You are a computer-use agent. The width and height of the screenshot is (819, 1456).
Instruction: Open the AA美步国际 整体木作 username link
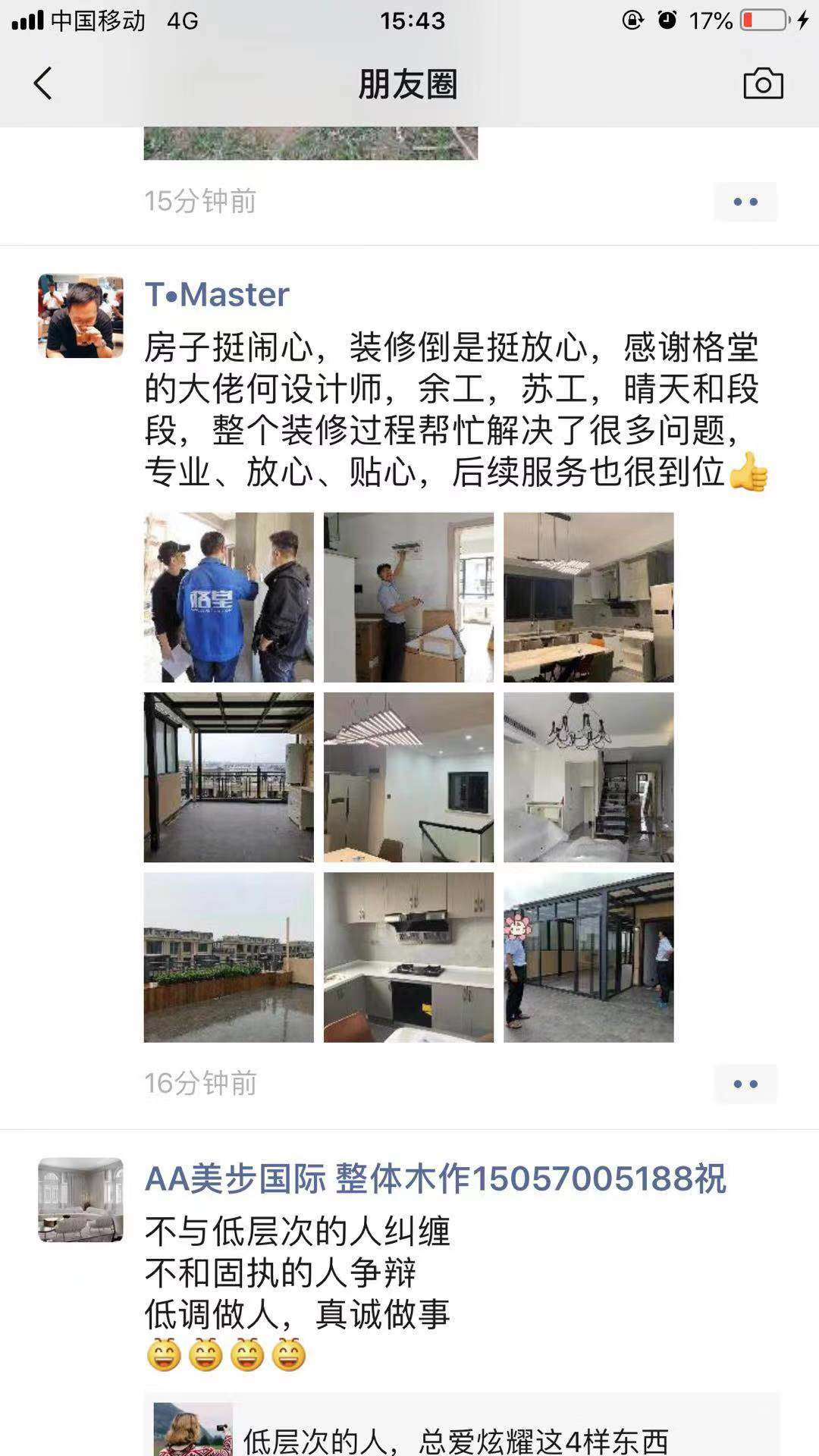435,1178
